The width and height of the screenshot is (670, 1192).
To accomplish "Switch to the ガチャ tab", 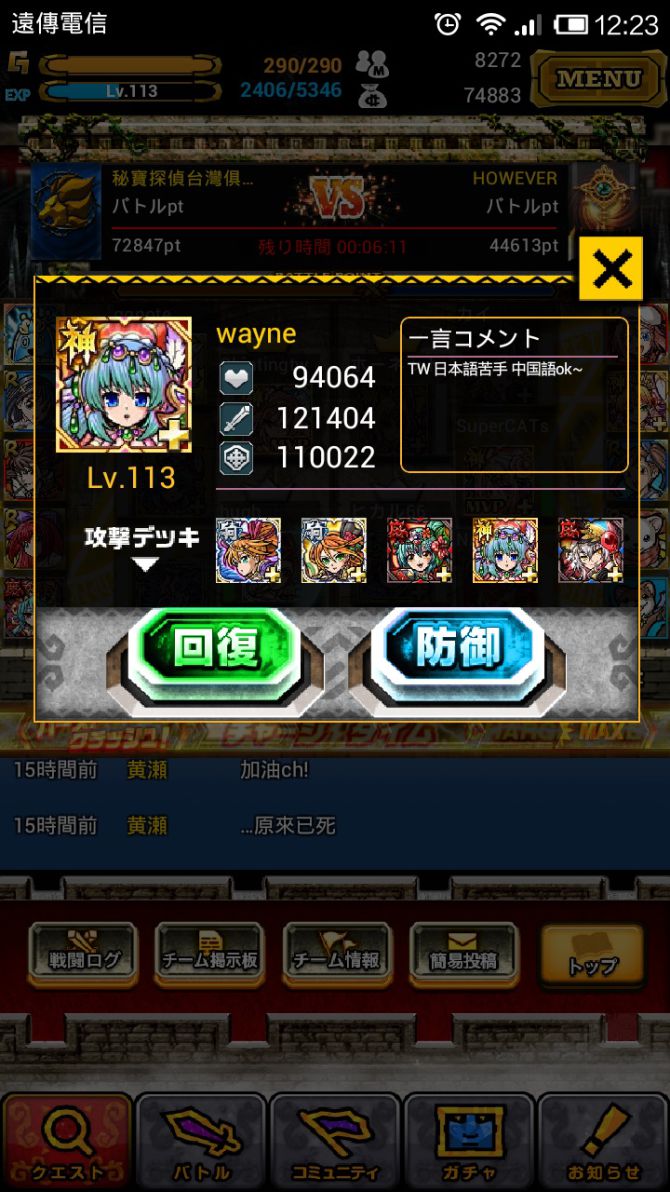I will click(468, 1142).
